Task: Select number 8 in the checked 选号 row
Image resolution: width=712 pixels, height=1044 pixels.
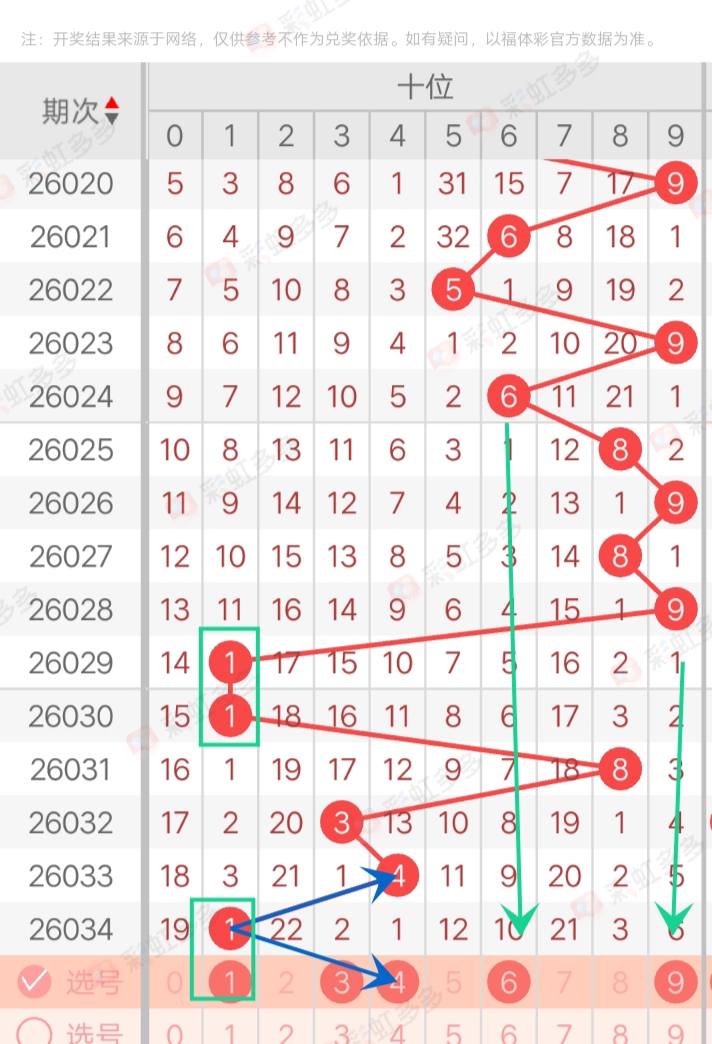Action: [620, 983]
